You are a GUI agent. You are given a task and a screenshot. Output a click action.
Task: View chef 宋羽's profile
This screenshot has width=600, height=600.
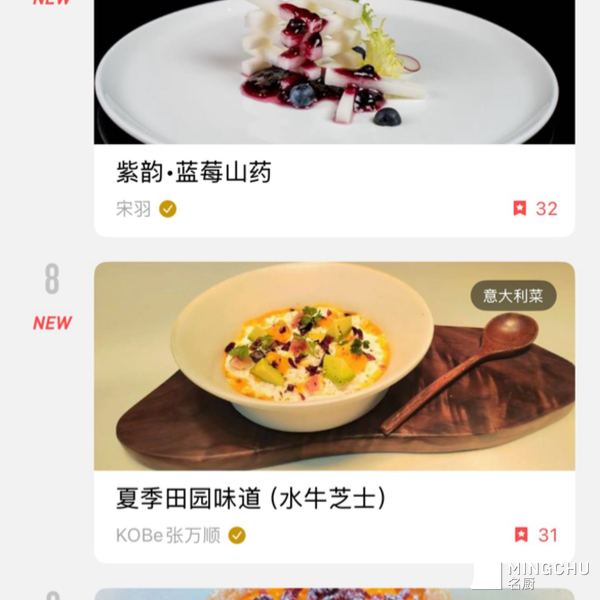coord(134,209)
